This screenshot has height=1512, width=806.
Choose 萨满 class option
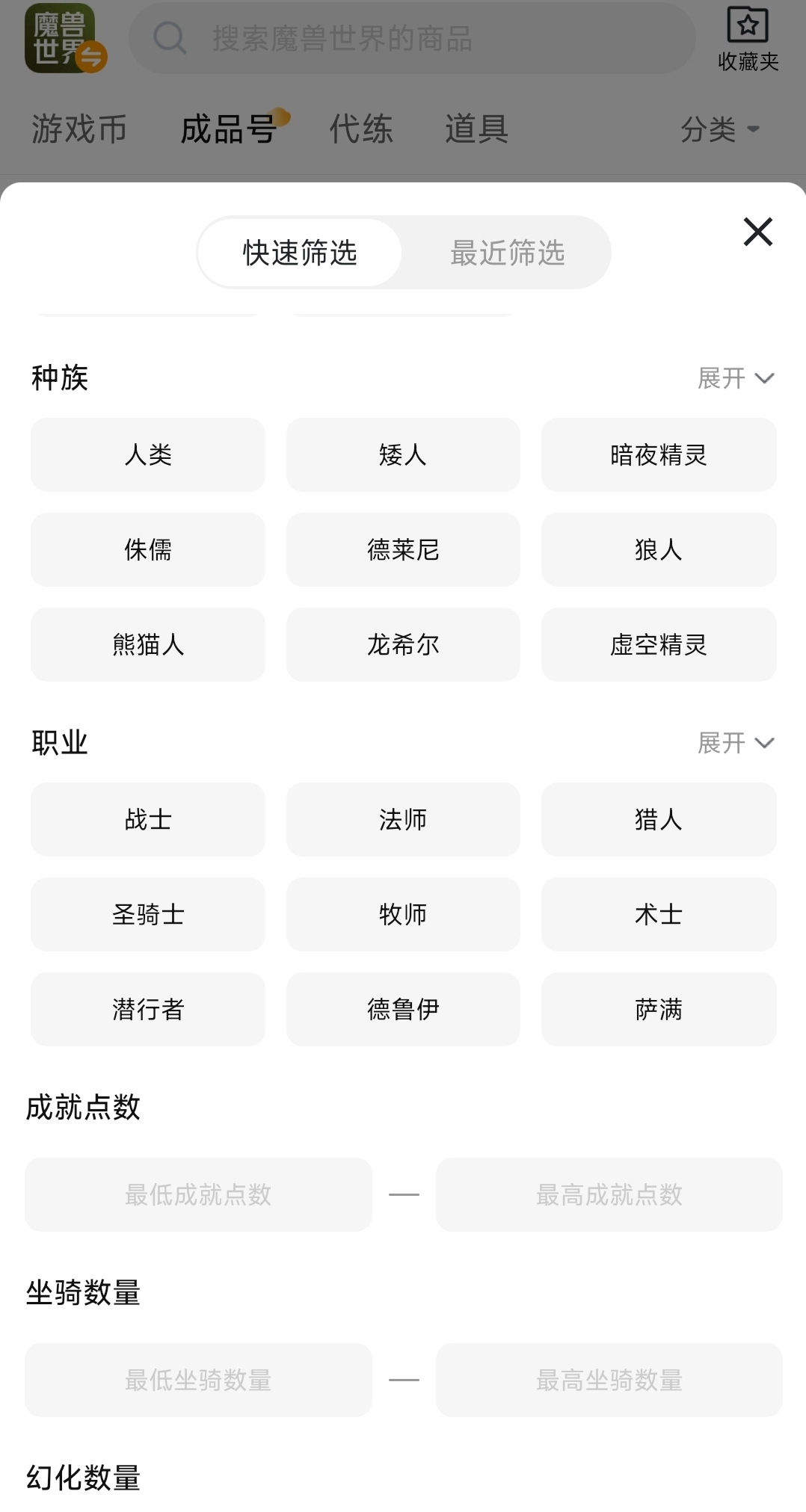(x=658, y=1009)
